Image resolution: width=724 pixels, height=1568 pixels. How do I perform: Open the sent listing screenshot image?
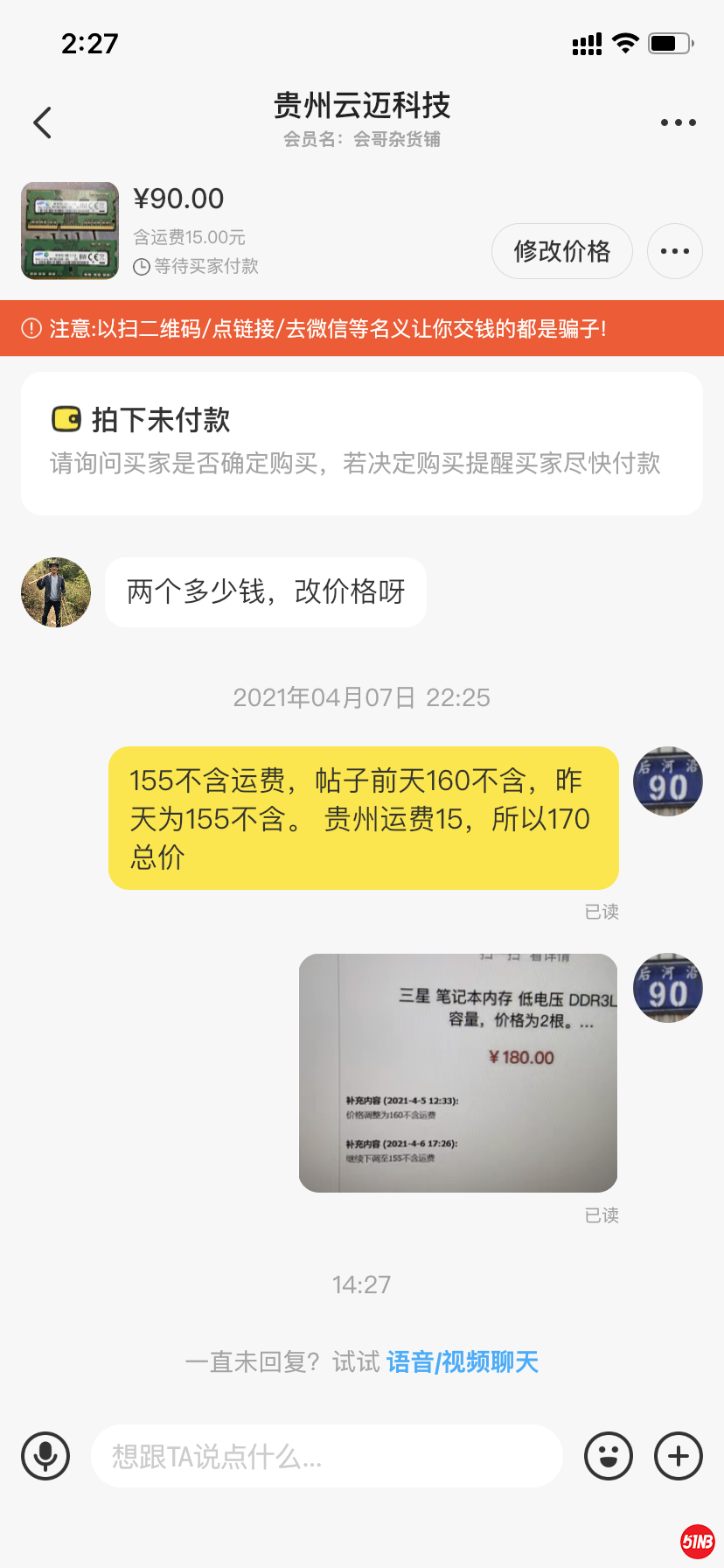[x=458, y=1073]
